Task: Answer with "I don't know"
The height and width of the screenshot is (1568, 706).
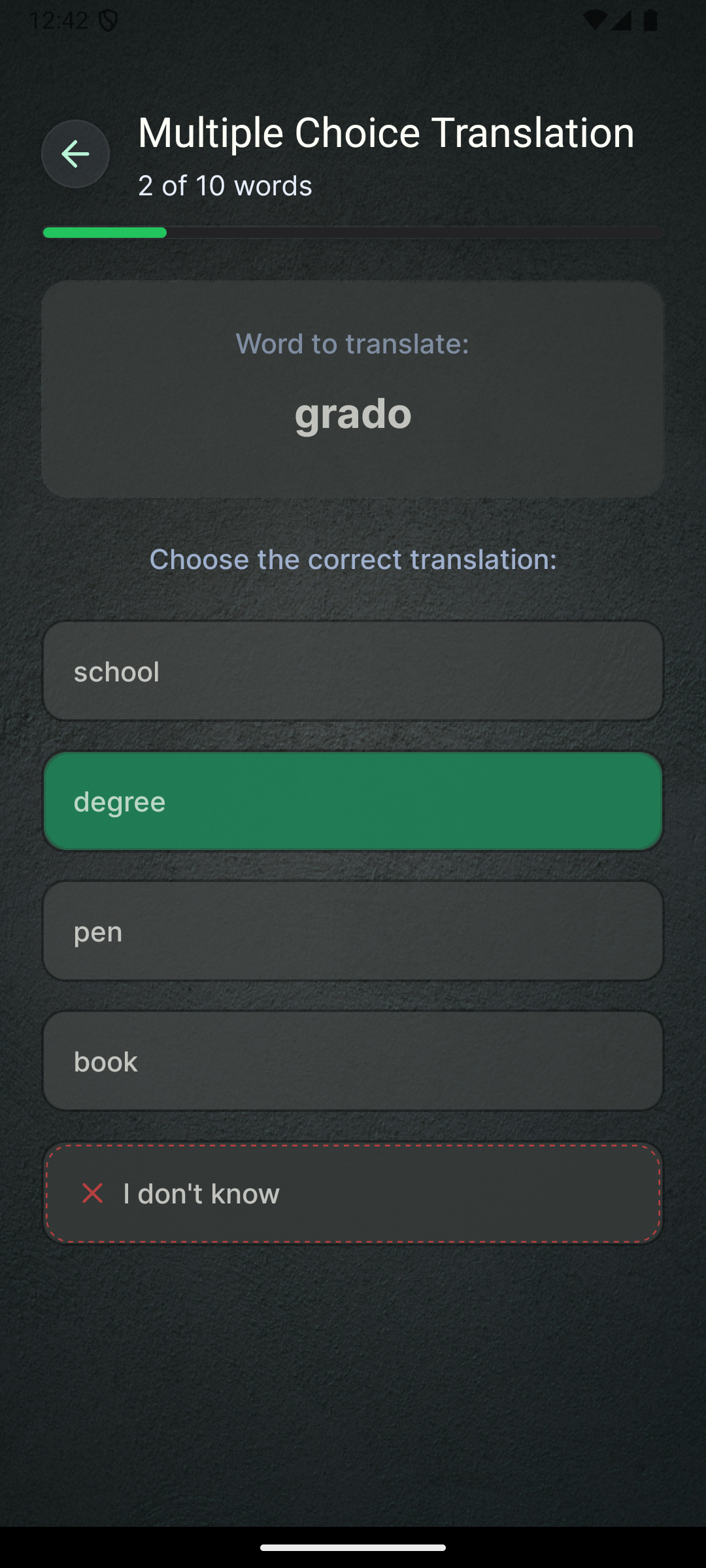Action: tap(353, 1193)
